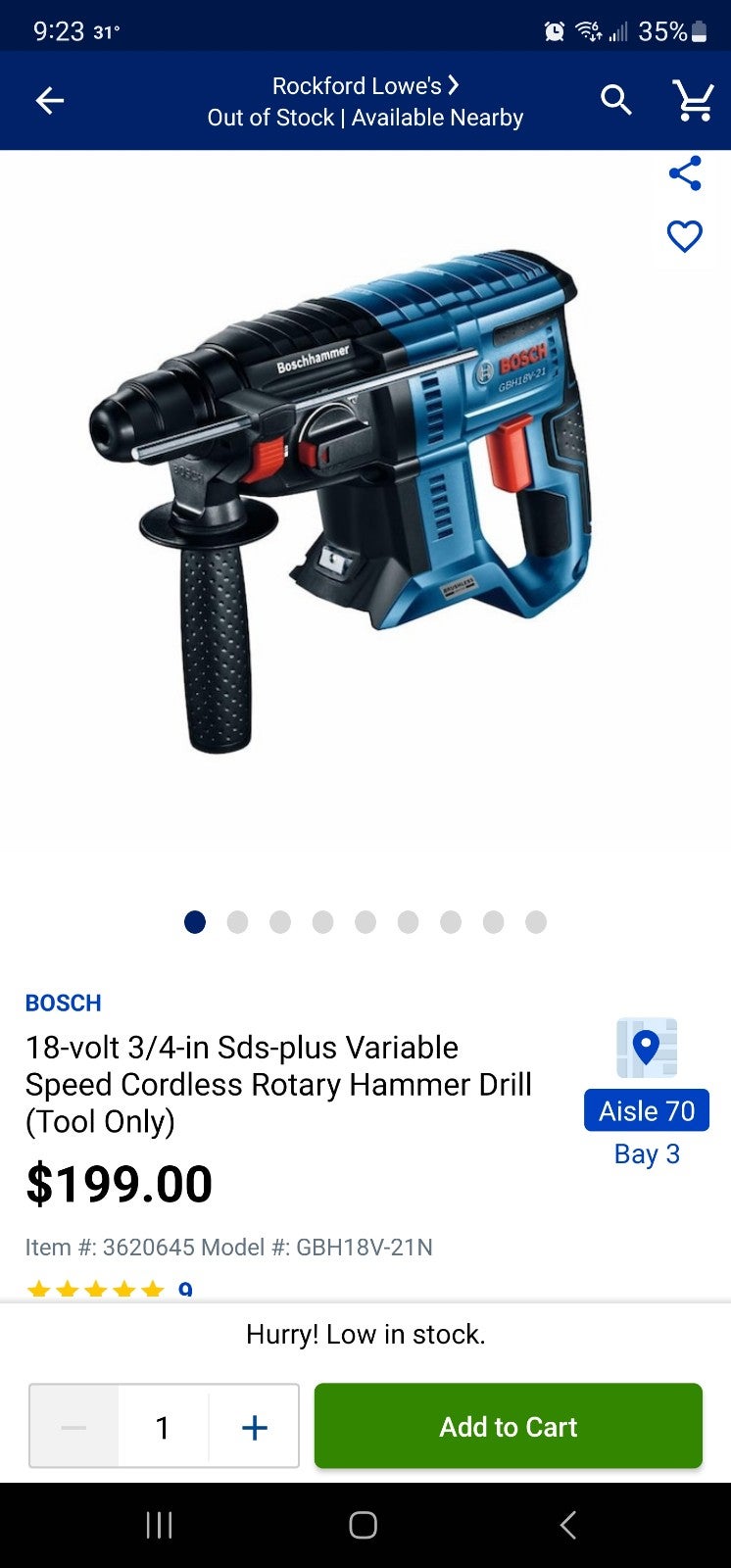View the Bosch brand page
This screenshot has width=731, height=1568.
point(64,1004)
